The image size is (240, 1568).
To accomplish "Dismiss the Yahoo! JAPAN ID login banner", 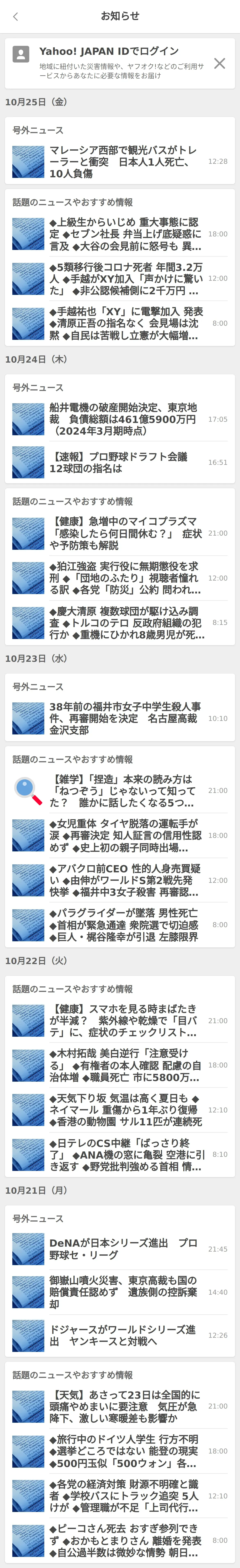I will (219, 63).
